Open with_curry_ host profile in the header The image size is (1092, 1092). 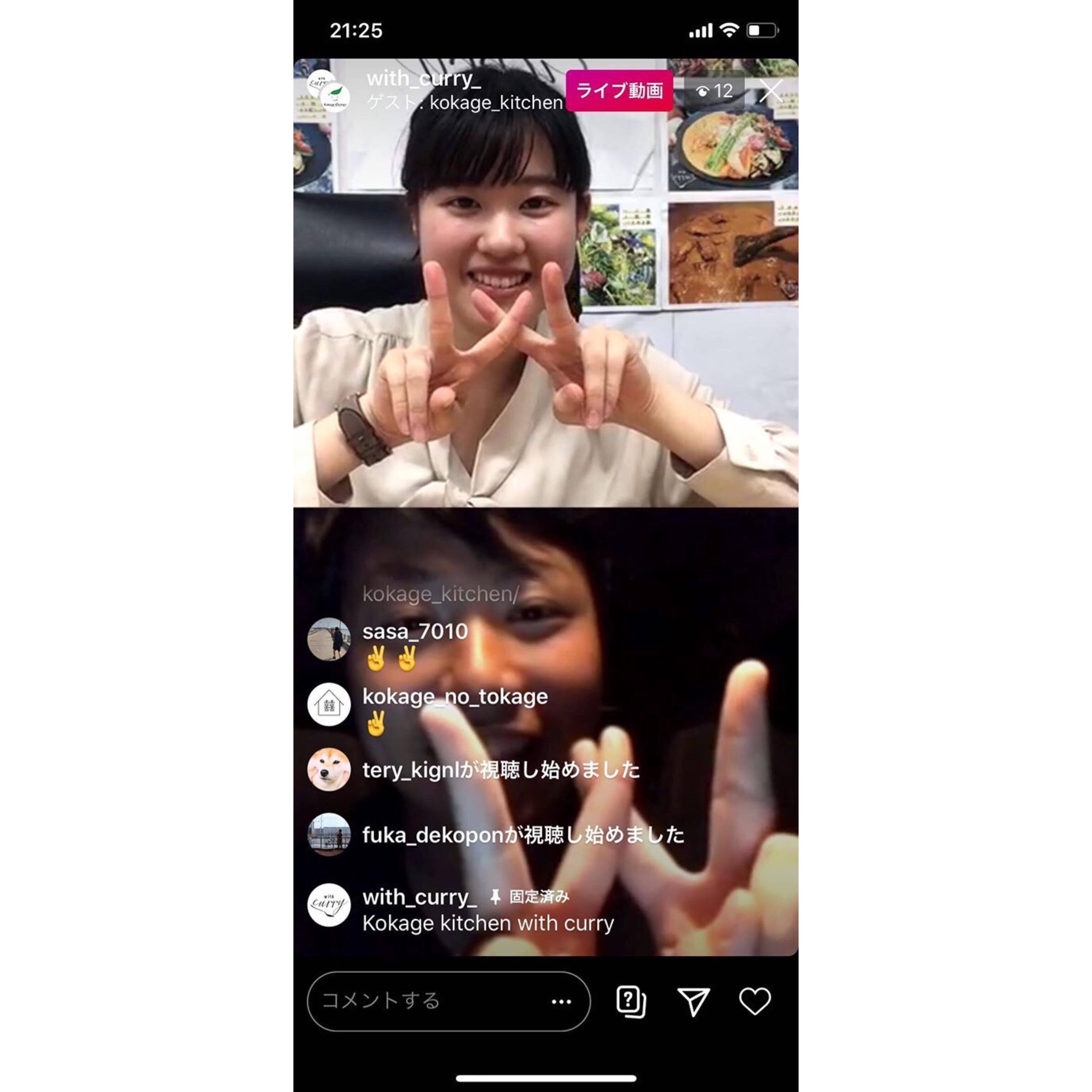point(423,79)
